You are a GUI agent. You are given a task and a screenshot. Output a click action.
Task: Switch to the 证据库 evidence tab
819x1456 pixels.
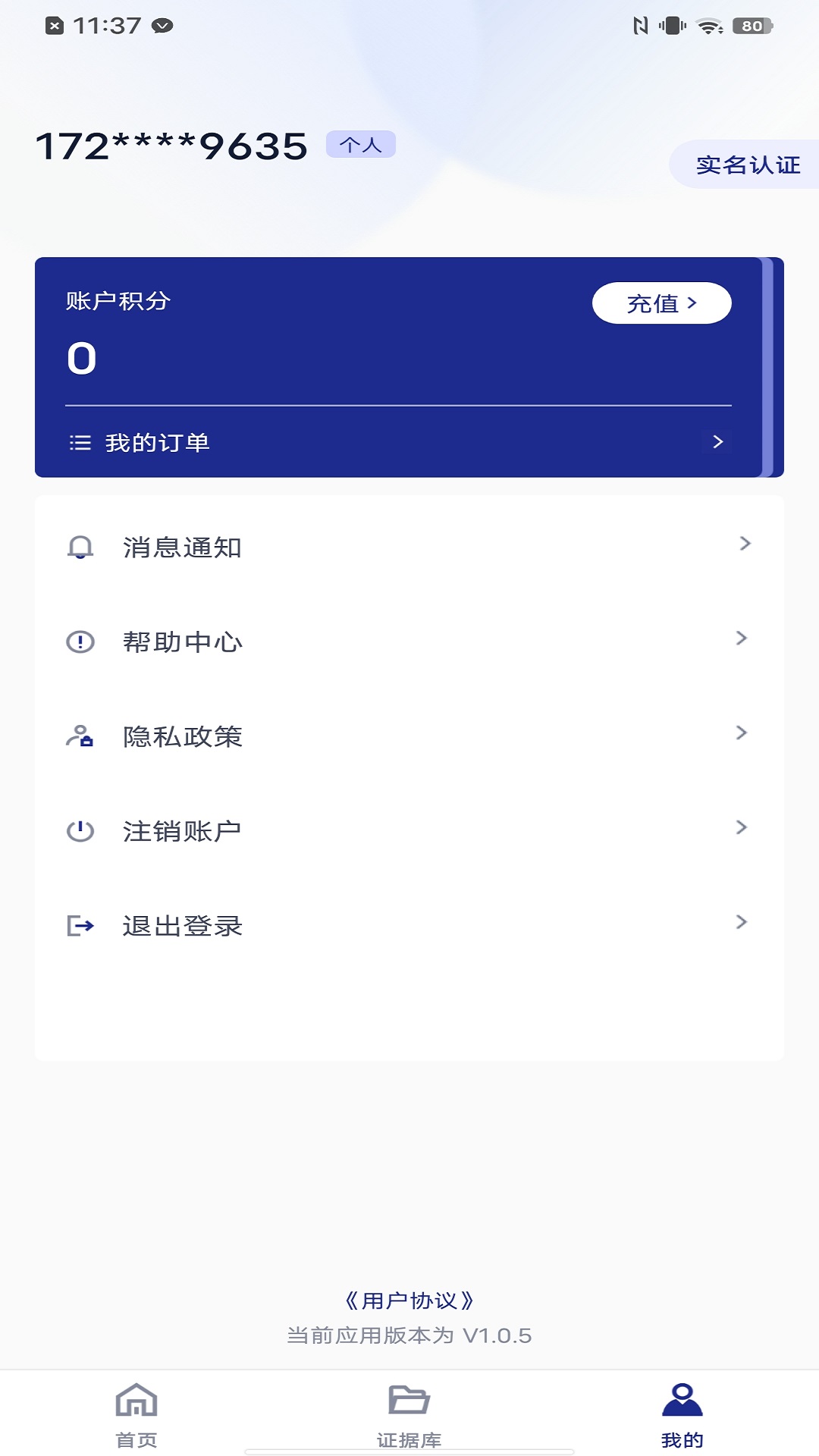(409, 1415)
